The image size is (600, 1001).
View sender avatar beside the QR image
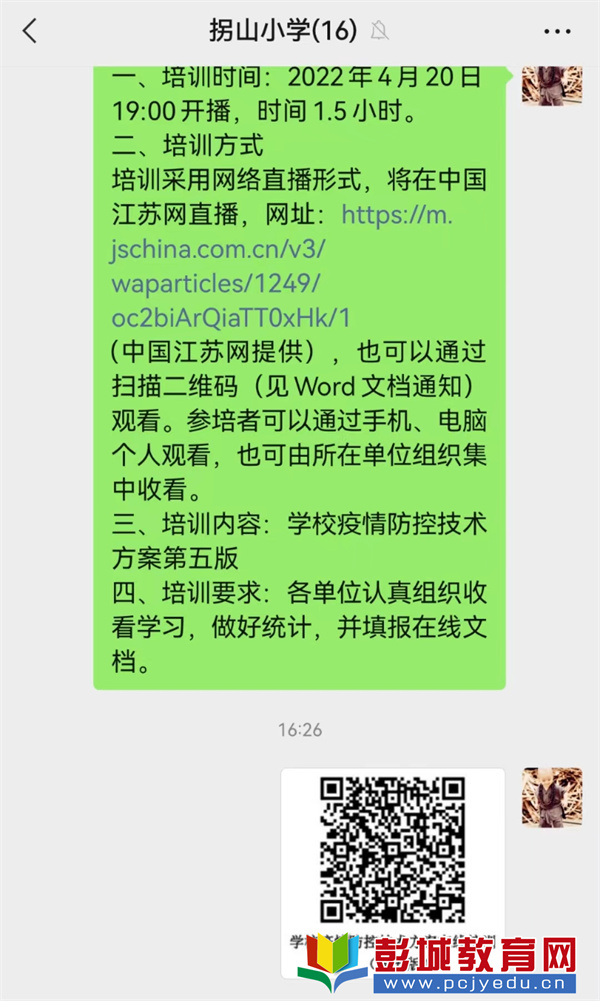pos(551,796)
